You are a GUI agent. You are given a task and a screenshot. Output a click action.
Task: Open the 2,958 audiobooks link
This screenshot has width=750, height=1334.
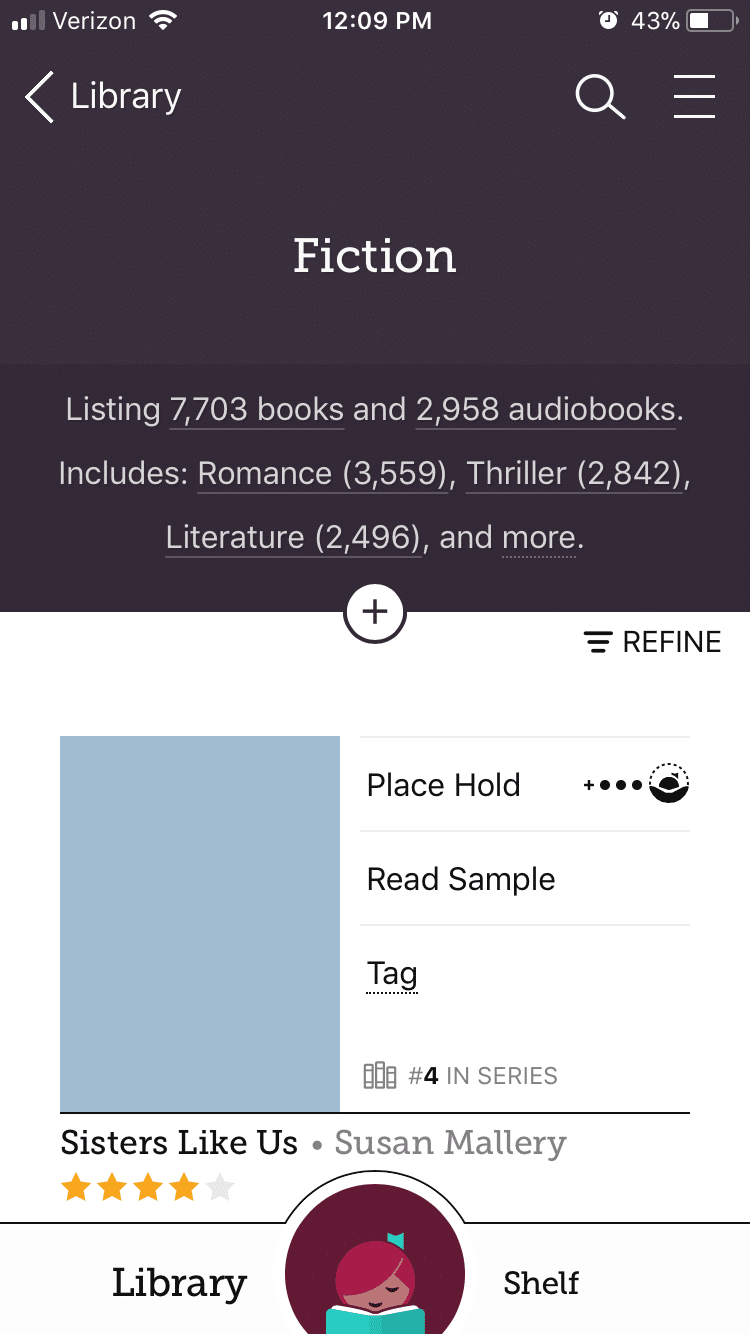545,409
